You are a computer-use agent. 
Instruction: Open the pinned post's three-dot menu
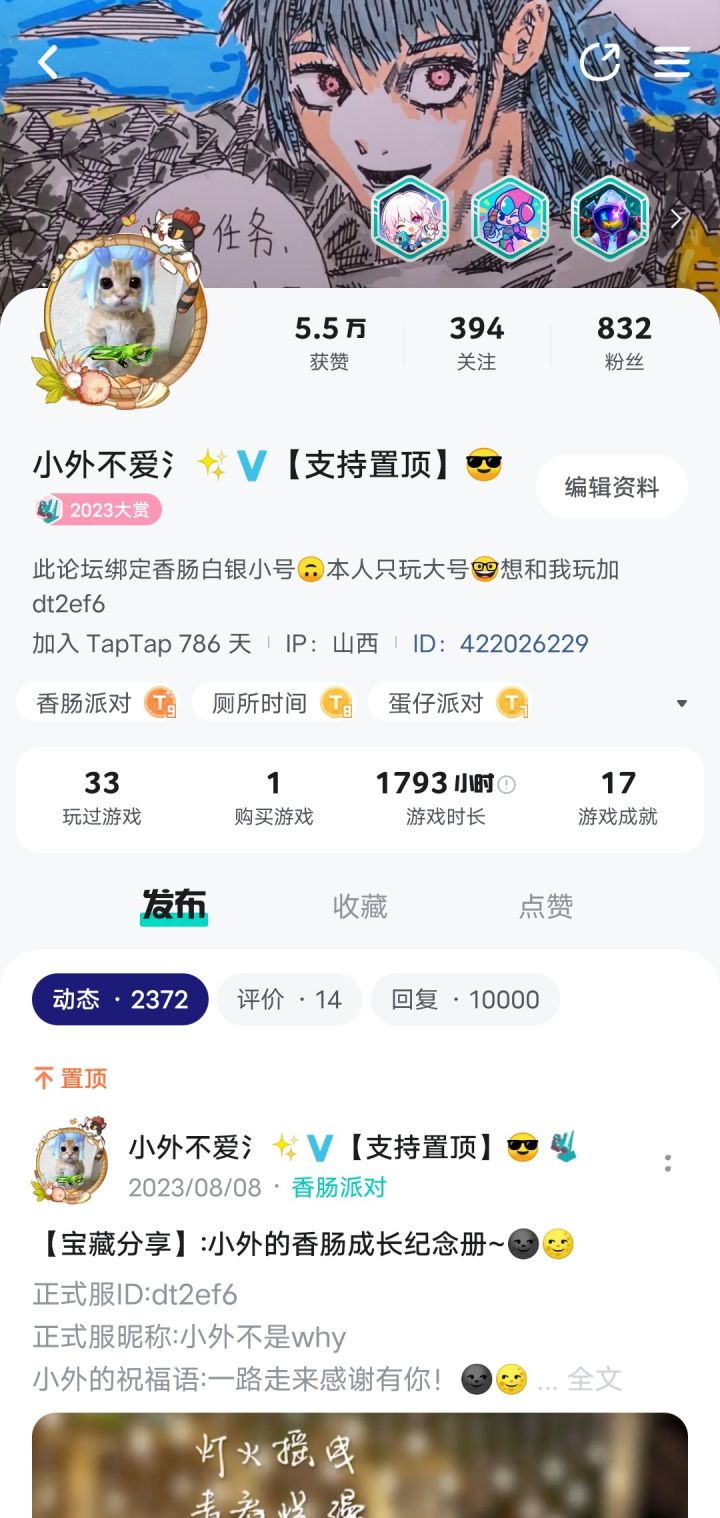[667, 1163]
